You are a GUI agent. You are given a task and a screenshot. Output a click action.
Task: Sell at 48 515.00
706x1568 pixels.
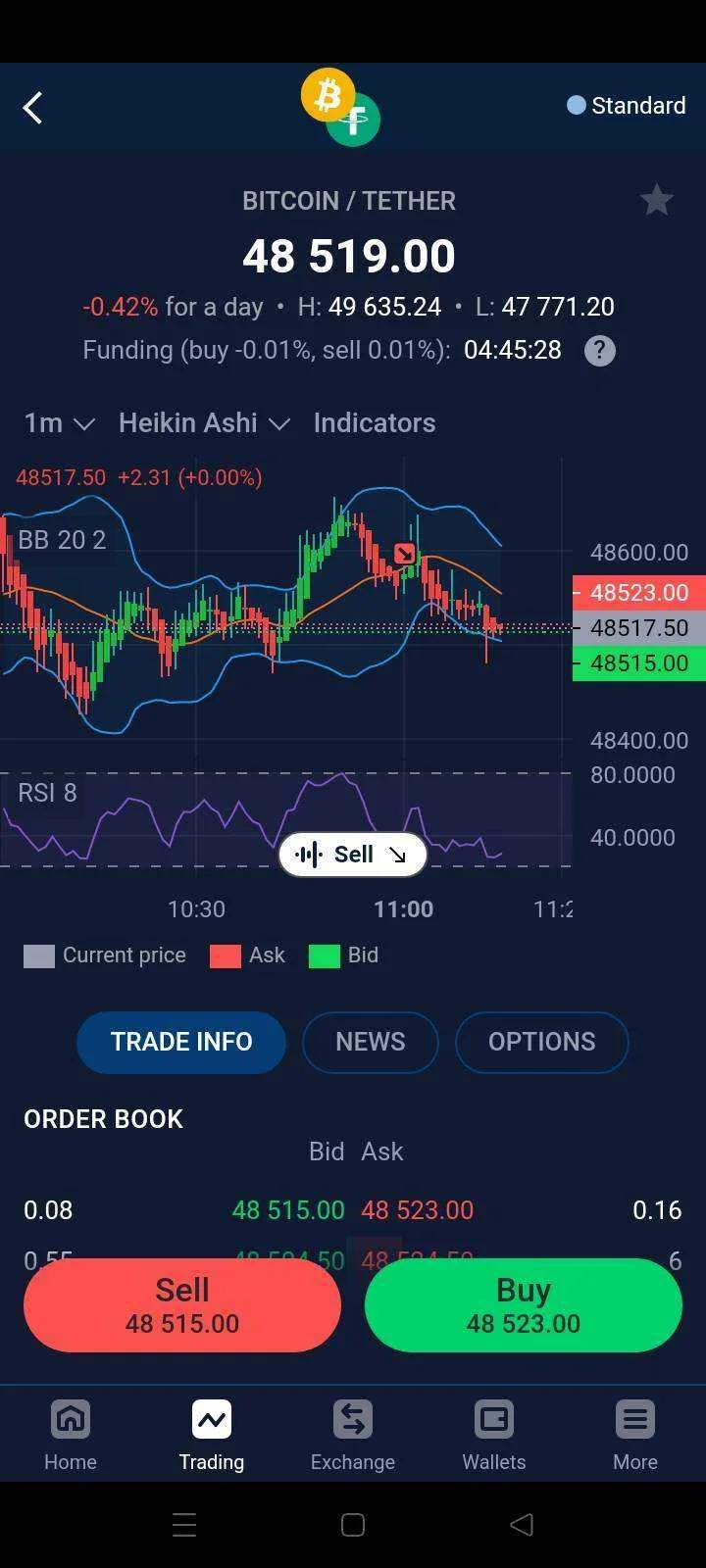click(182, 1305)
